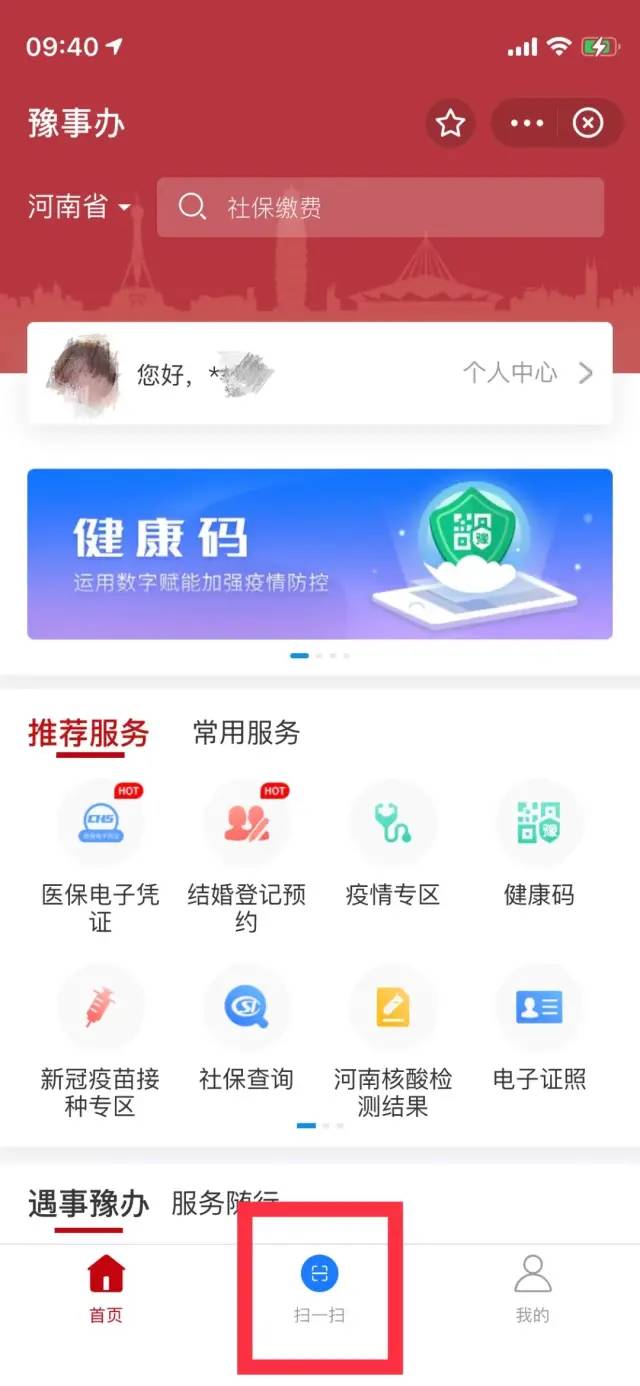640x1386 pixels.
Task: Close the 豫事办 mini program
Action: (x=587, y=123)
